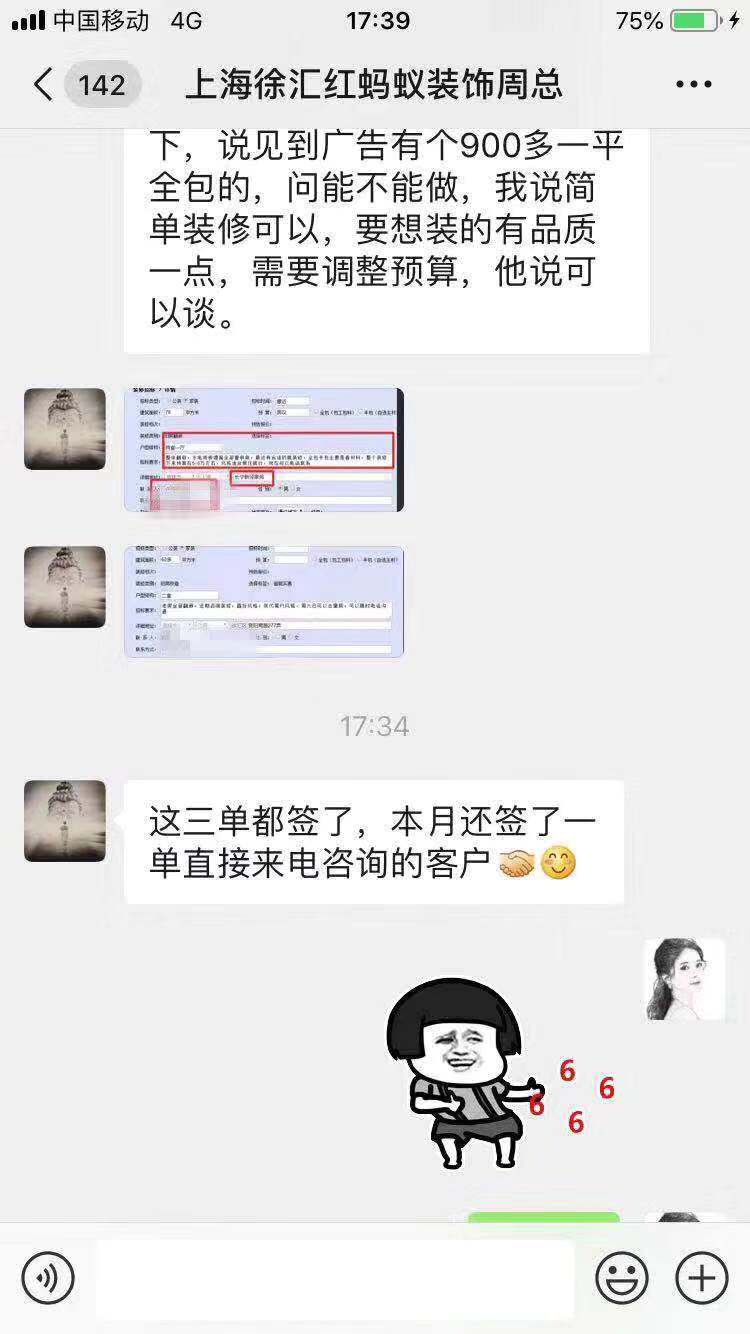Viewport: 750px width, 1334px height.
Task: Open my own avatar beside the 666 sticker
Action: point(685,979)
